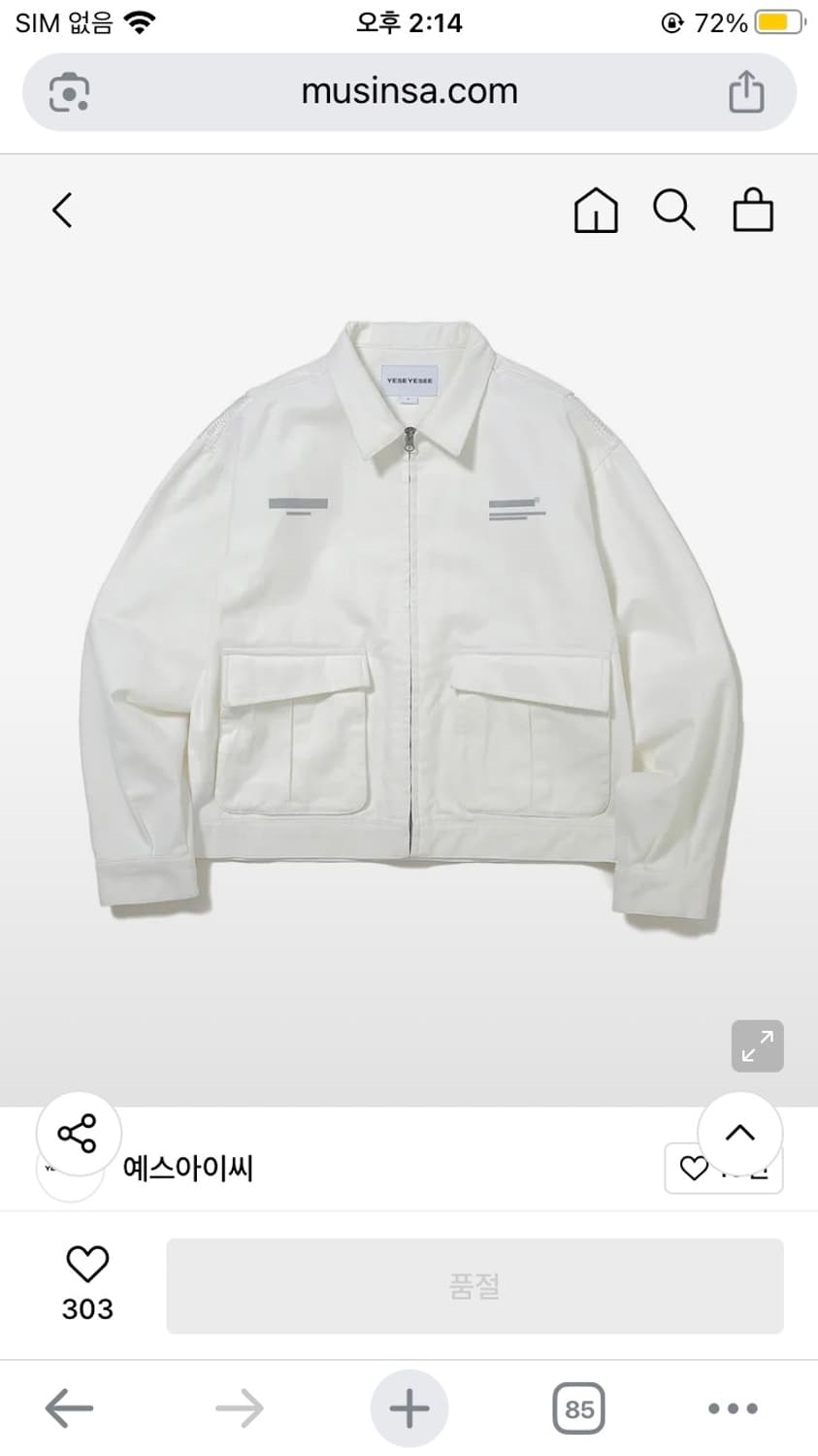
Task: Open the browser share sheet icon
Action: coord(746,92)
